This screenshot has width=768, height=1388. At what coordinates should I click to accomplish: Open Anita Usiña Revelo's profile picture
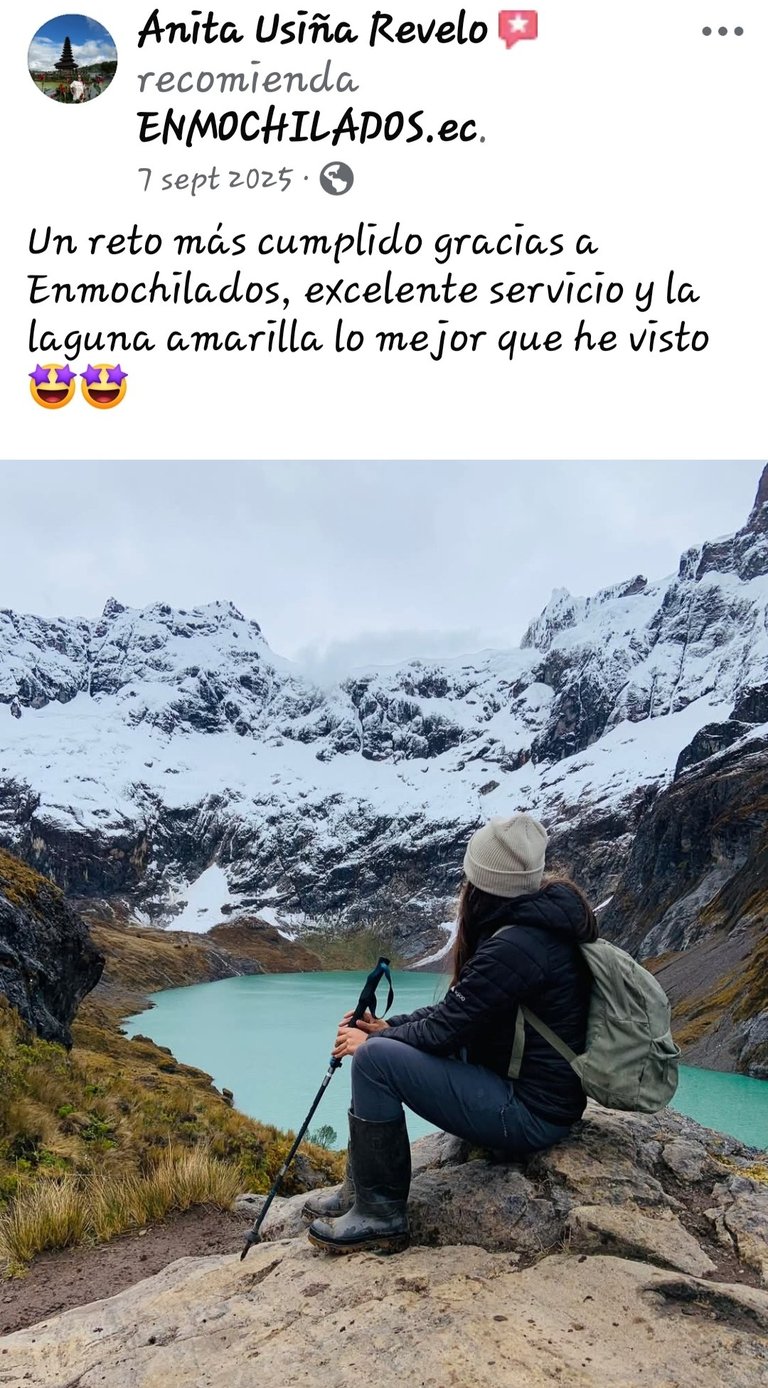pos(72,58)
